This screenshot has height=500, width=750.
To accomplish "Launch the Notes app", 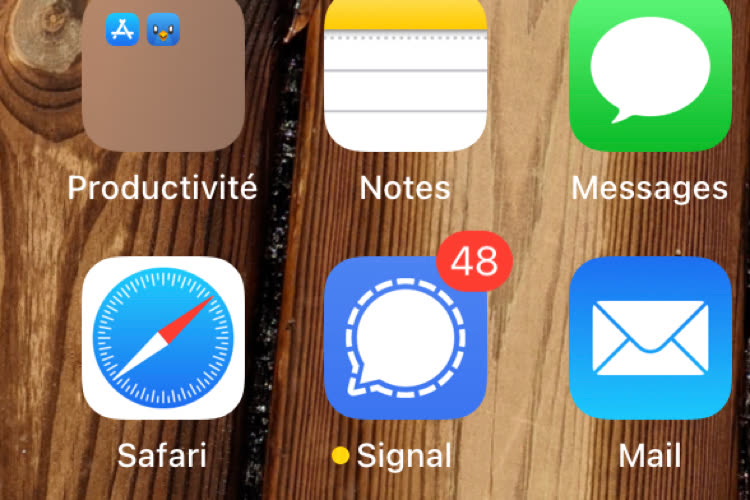I will coord(405,75).
